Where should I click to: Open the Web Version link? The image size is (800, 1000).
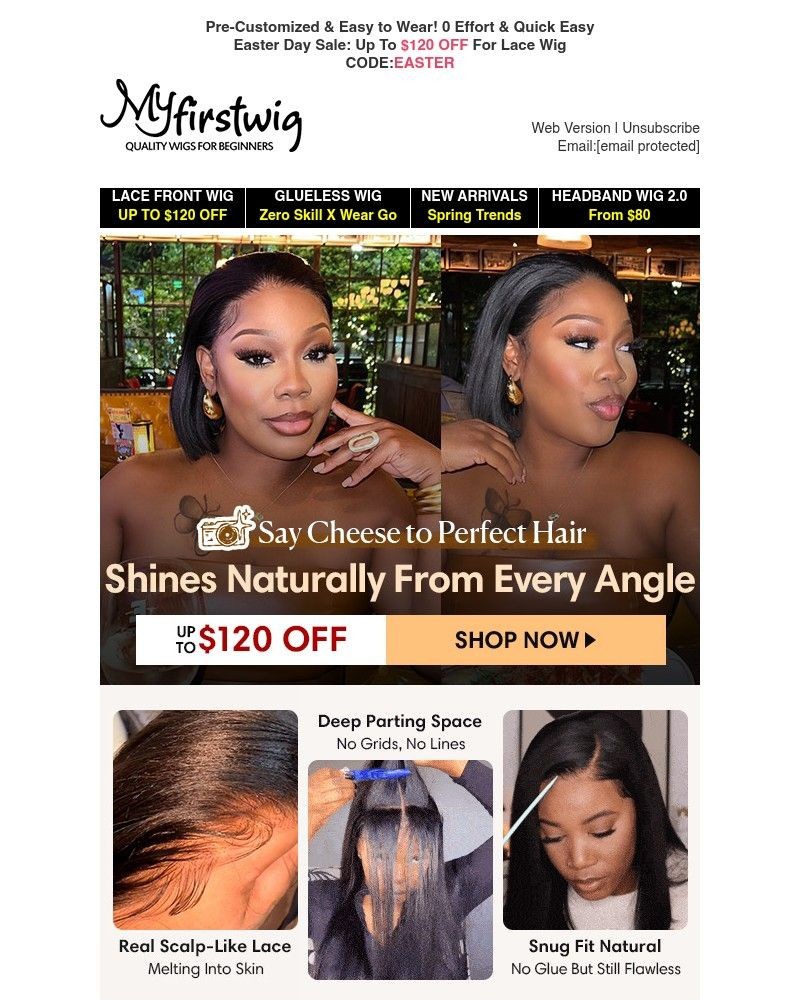[570, 128]
